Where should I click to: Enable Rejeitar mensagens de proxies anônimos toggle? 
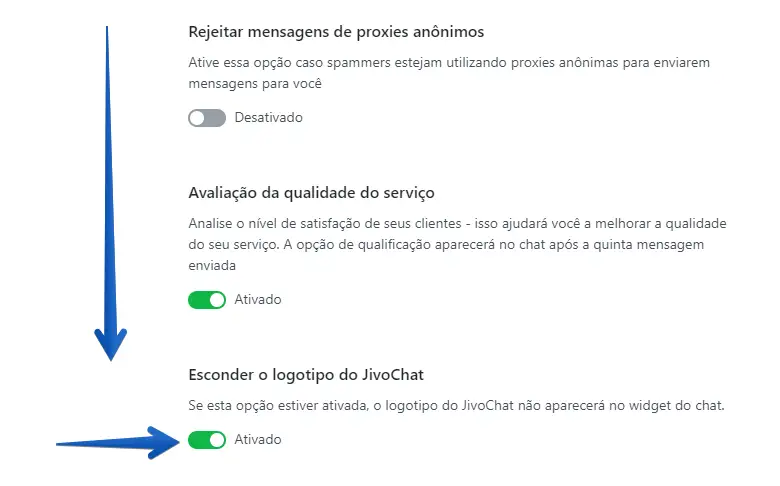click(207, 118)
